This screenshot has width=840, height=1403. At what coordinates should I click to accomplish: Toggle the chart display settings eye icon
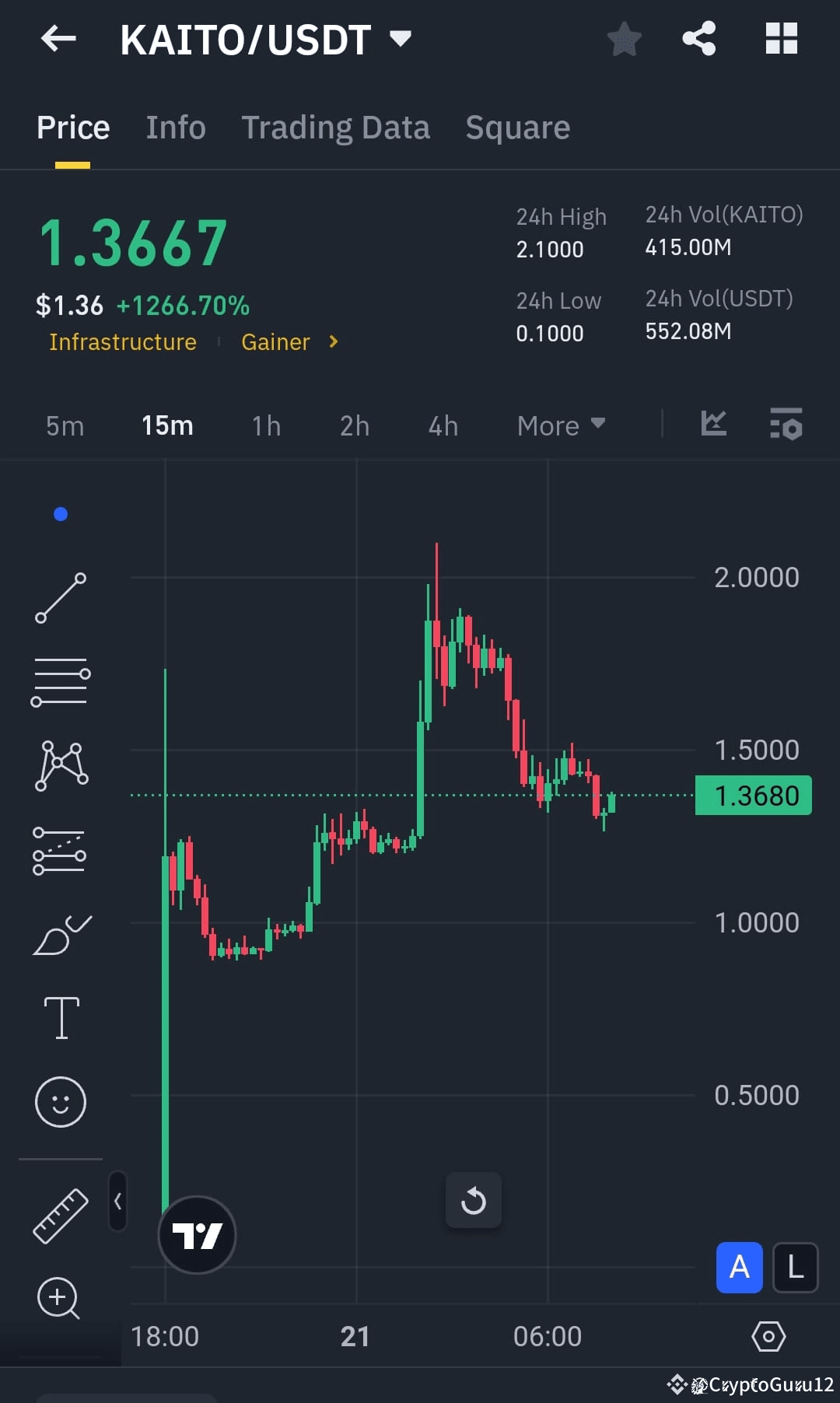tap(768, 1336)
